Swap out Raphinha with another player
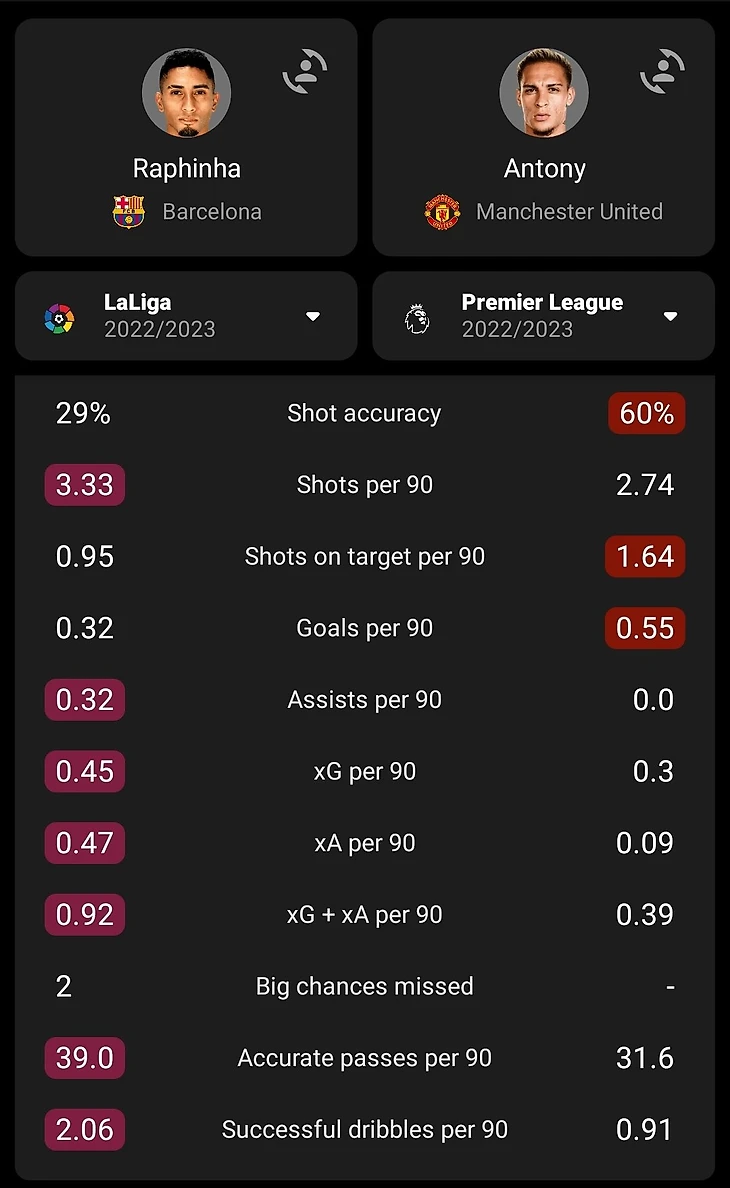 [x=305, y=72]
